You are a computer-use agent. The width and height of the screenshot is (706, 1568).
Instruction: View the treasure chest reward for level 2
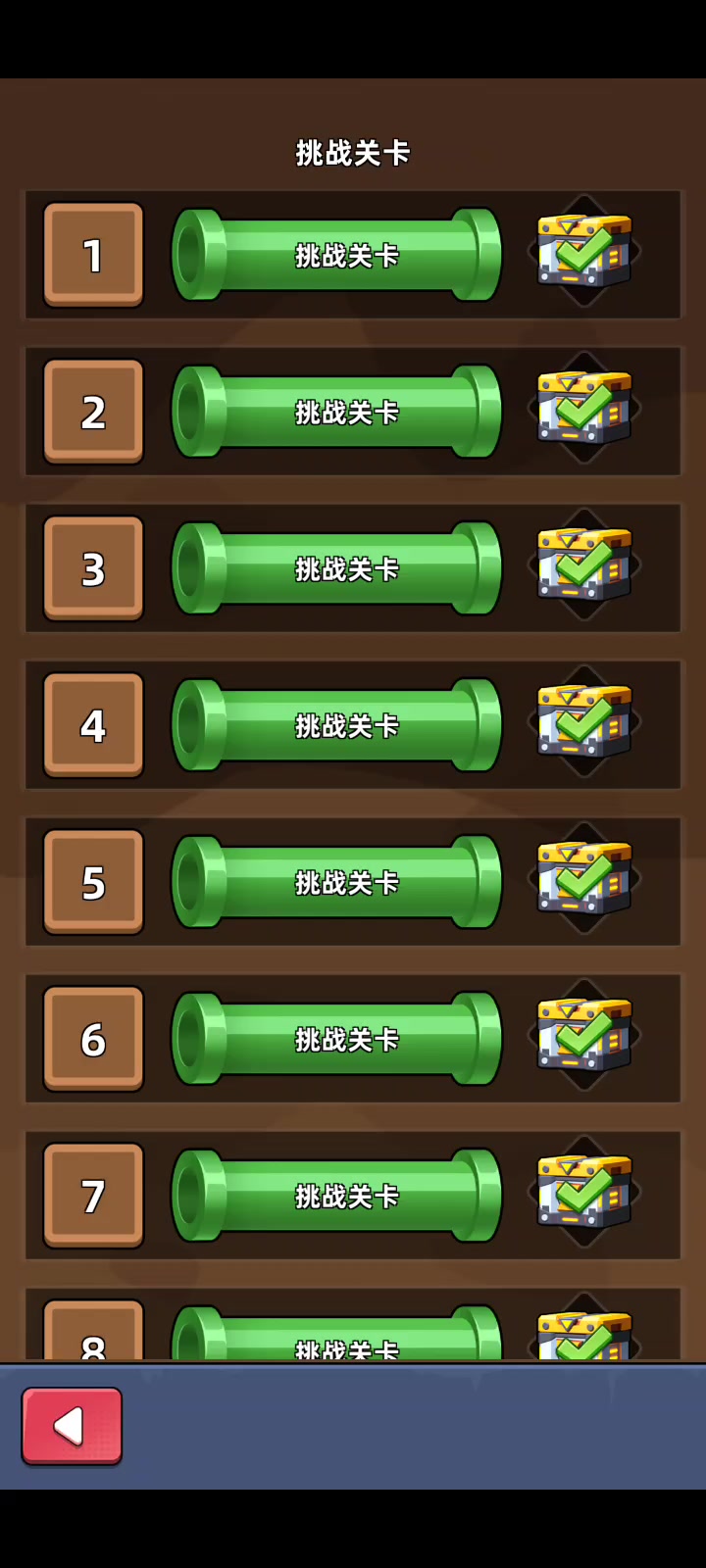(584, 408)
